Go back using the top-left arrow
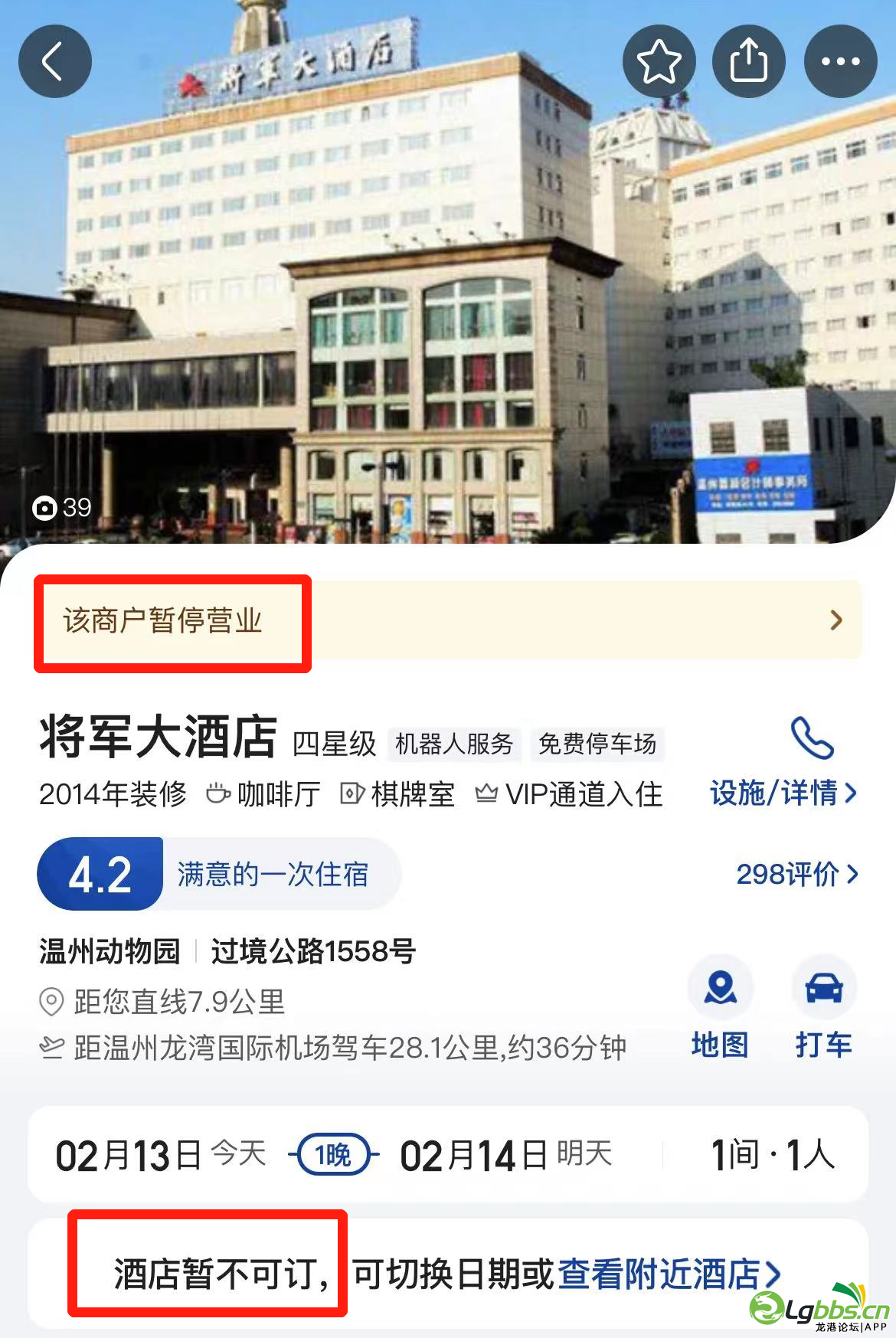The height and width of the screenshot is (1338, 896). (x=54, y=61)
